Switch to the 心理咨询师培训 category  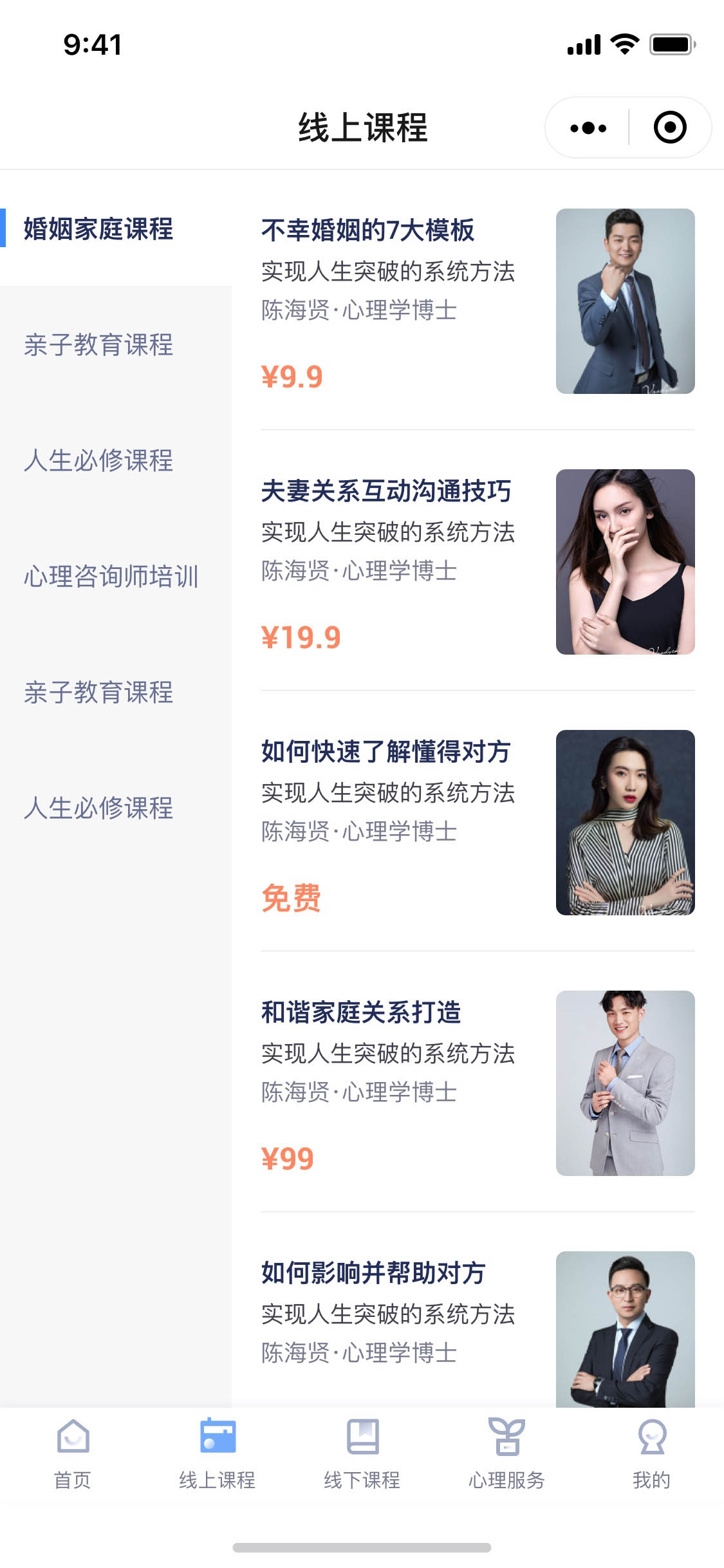coord(111,576)
